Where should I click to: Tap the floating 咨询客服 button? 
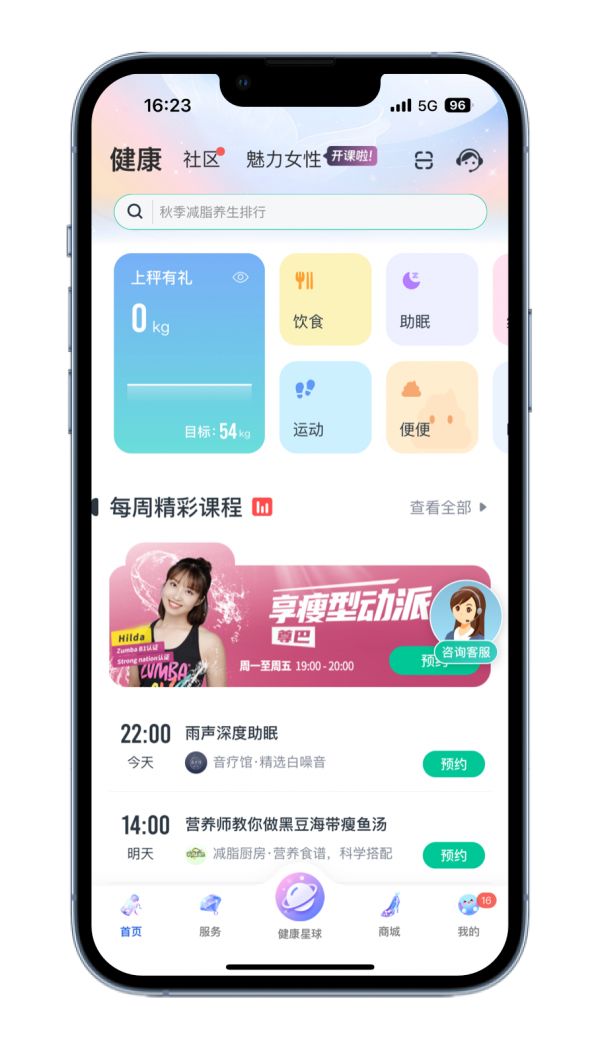pos(466,622)
